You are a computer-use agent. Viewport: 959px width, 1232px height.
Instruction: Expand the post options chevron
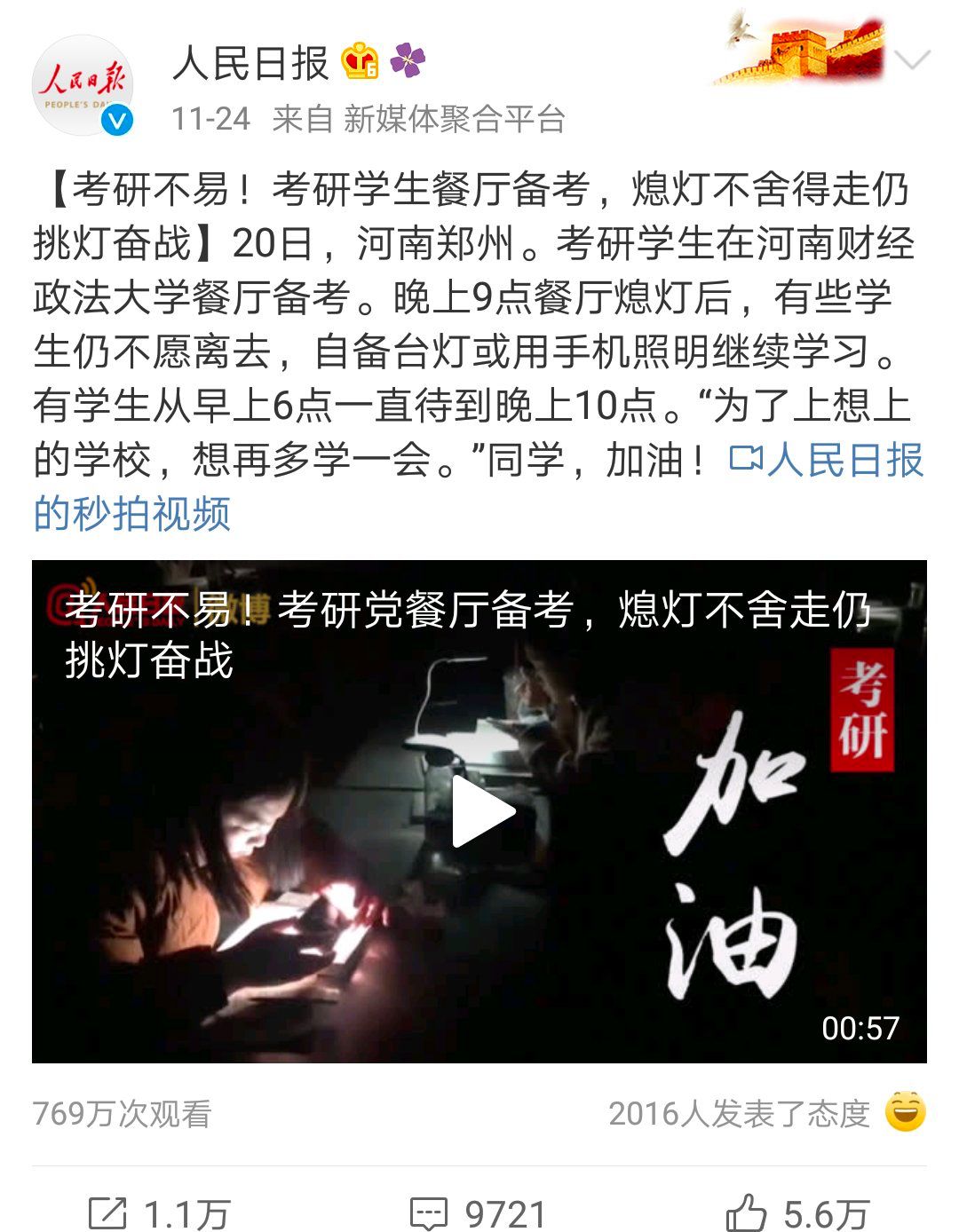pos(912,60)
